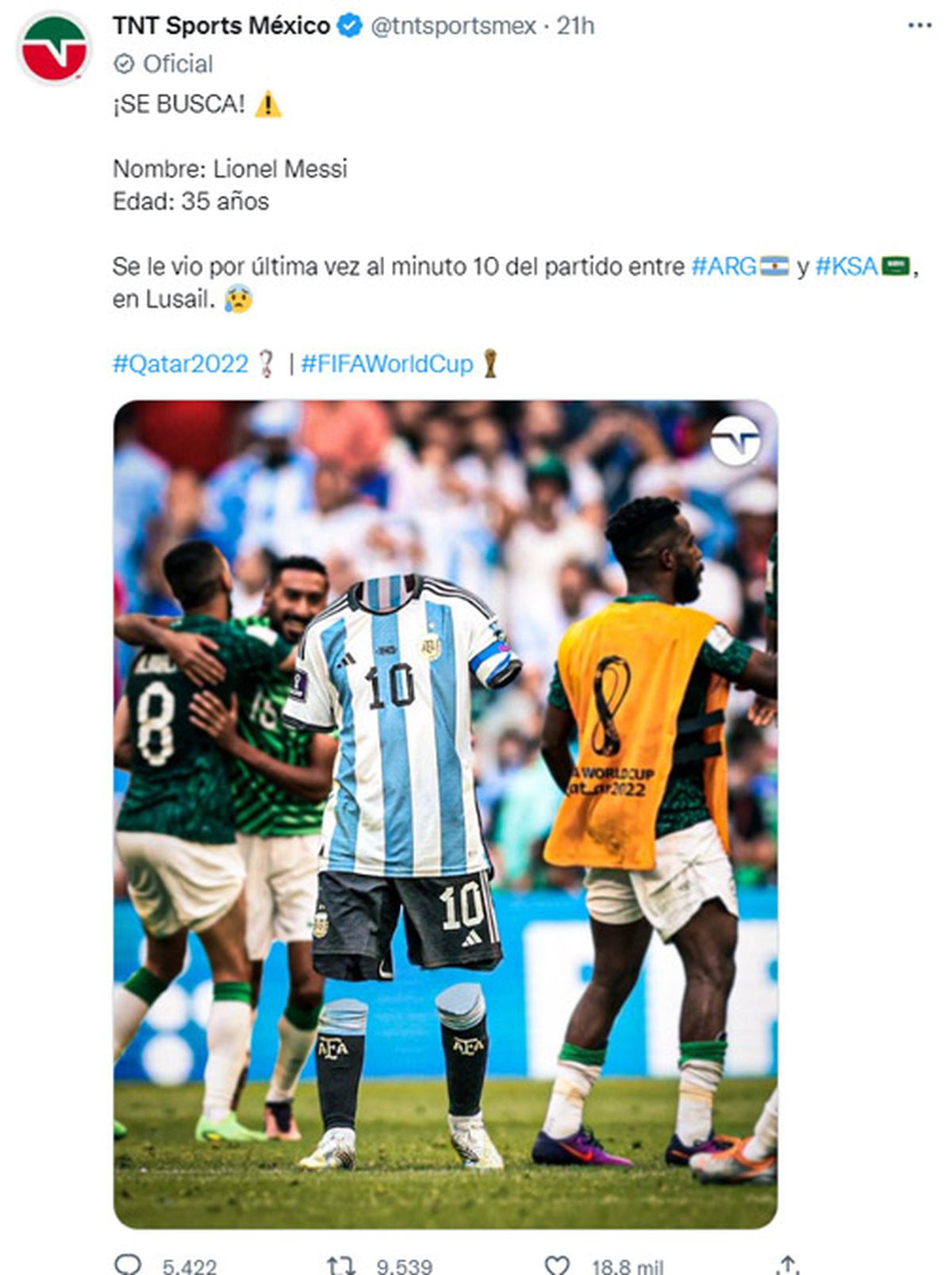The image size is (952, 1275).
Task: Open the #ARG hashtag
Action: [724, 267]
